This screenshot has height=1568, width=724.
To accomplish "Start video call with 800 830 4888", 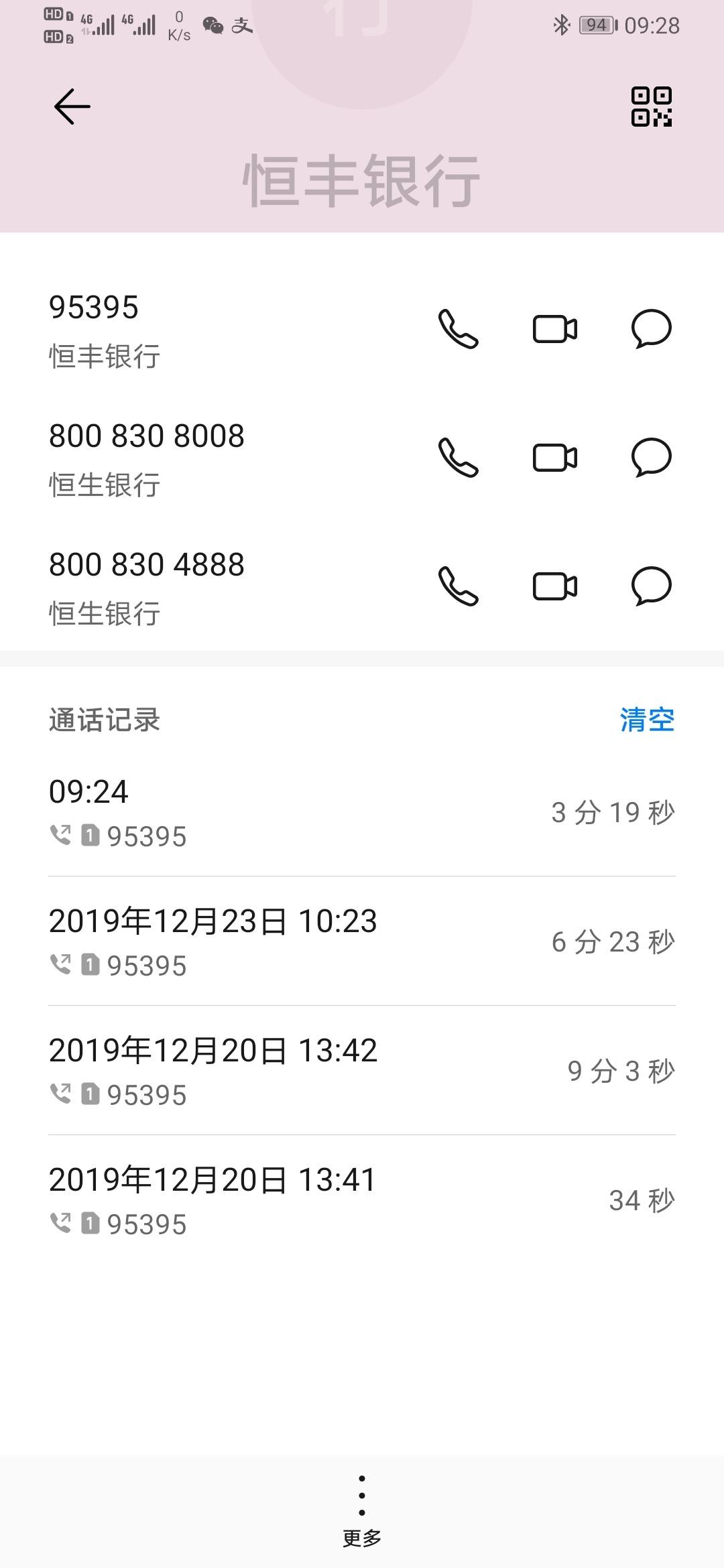I will (x=555, y=586).
